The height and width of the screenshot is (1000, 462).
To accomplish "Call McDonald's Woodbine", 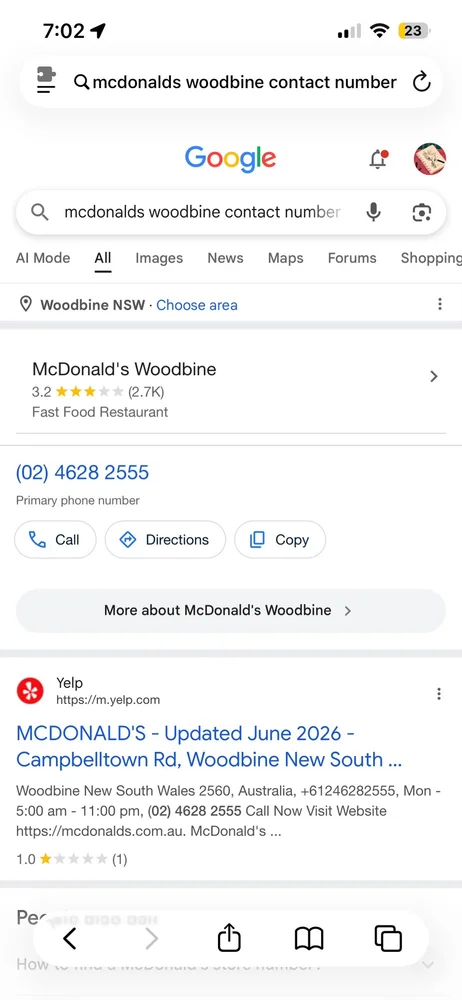I will tap(55, 540).
